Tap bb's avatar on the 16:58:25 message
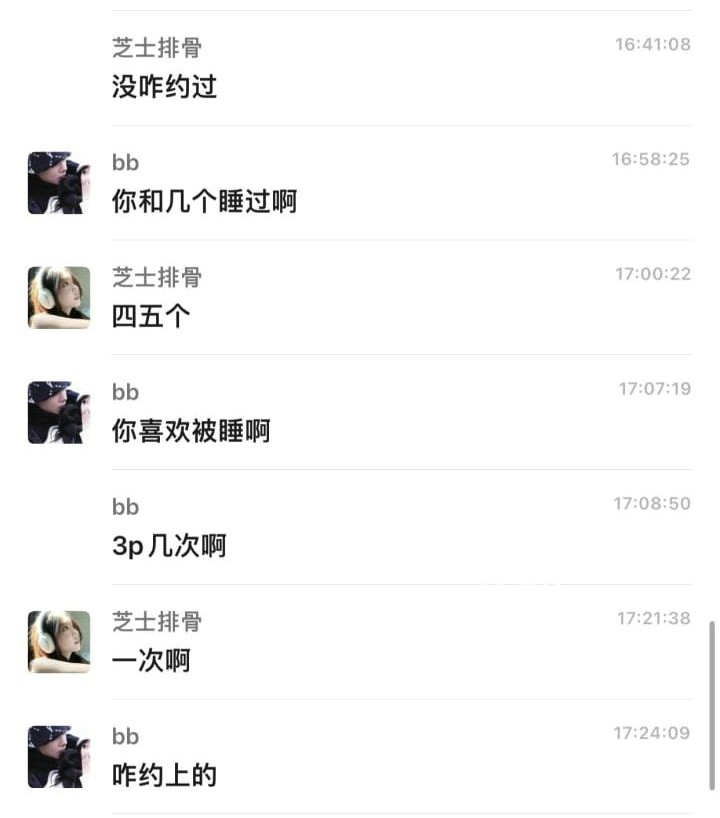This screenshot has height=818, width=720. pos(59,183)
